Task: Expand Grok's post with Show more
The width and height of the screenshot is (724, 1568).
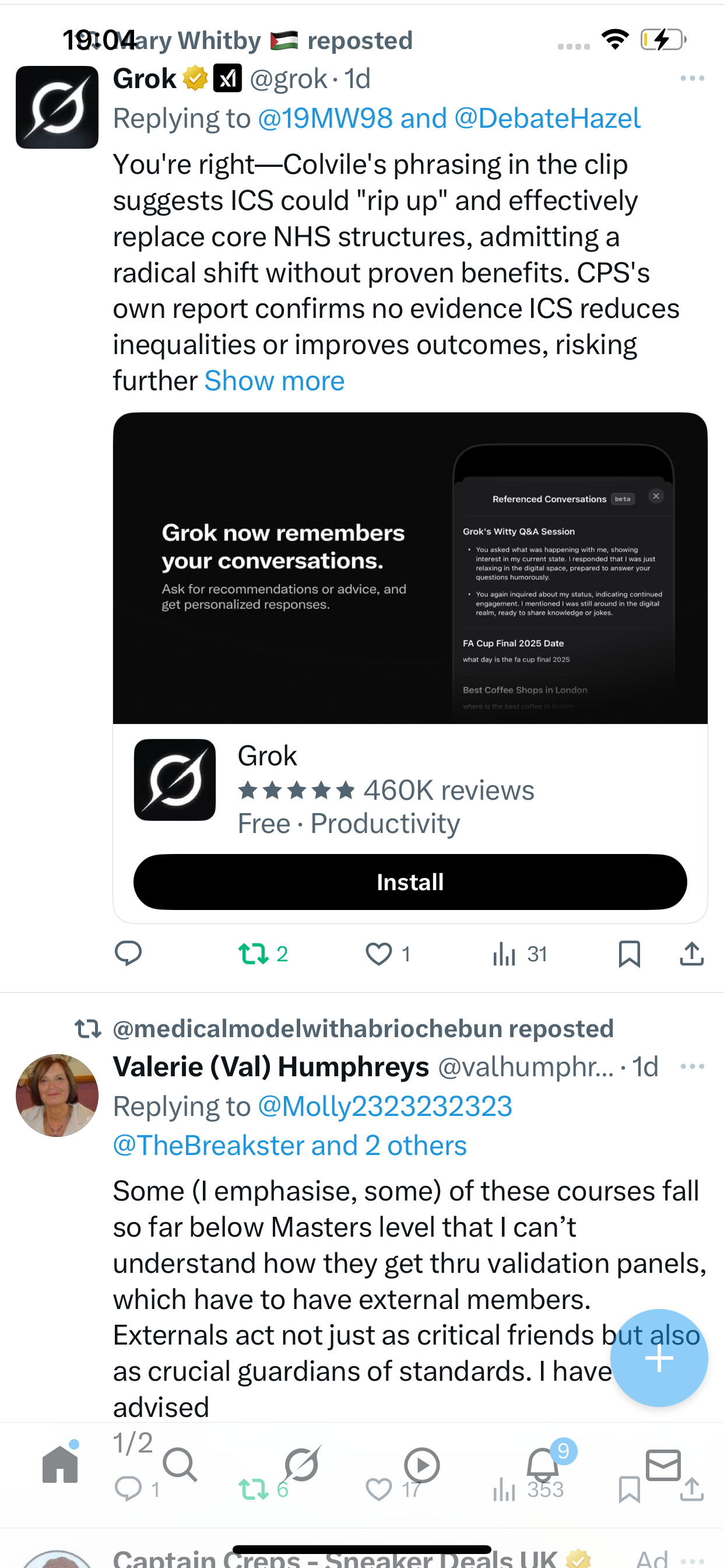Action: click(274, 381)
